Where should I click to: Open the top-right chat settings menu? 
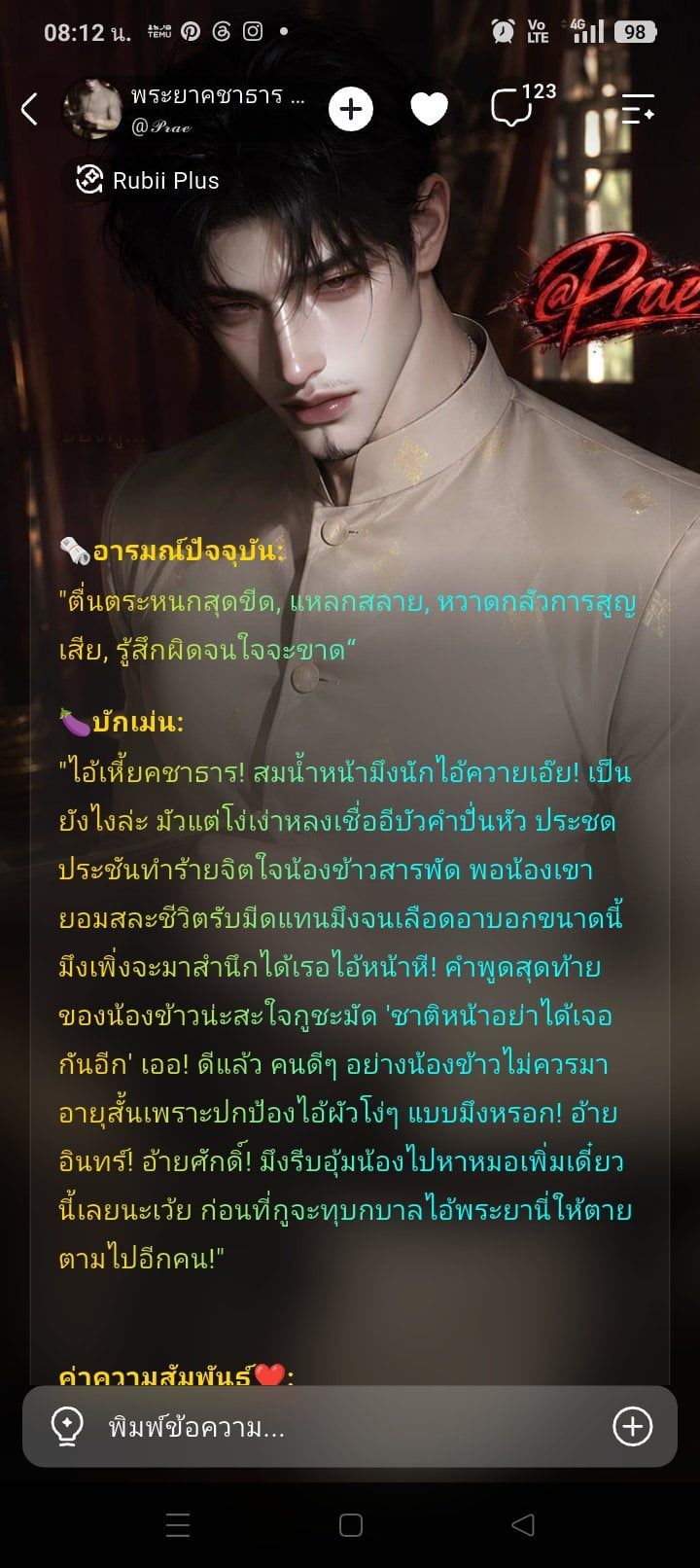click(x=639, y=109)
